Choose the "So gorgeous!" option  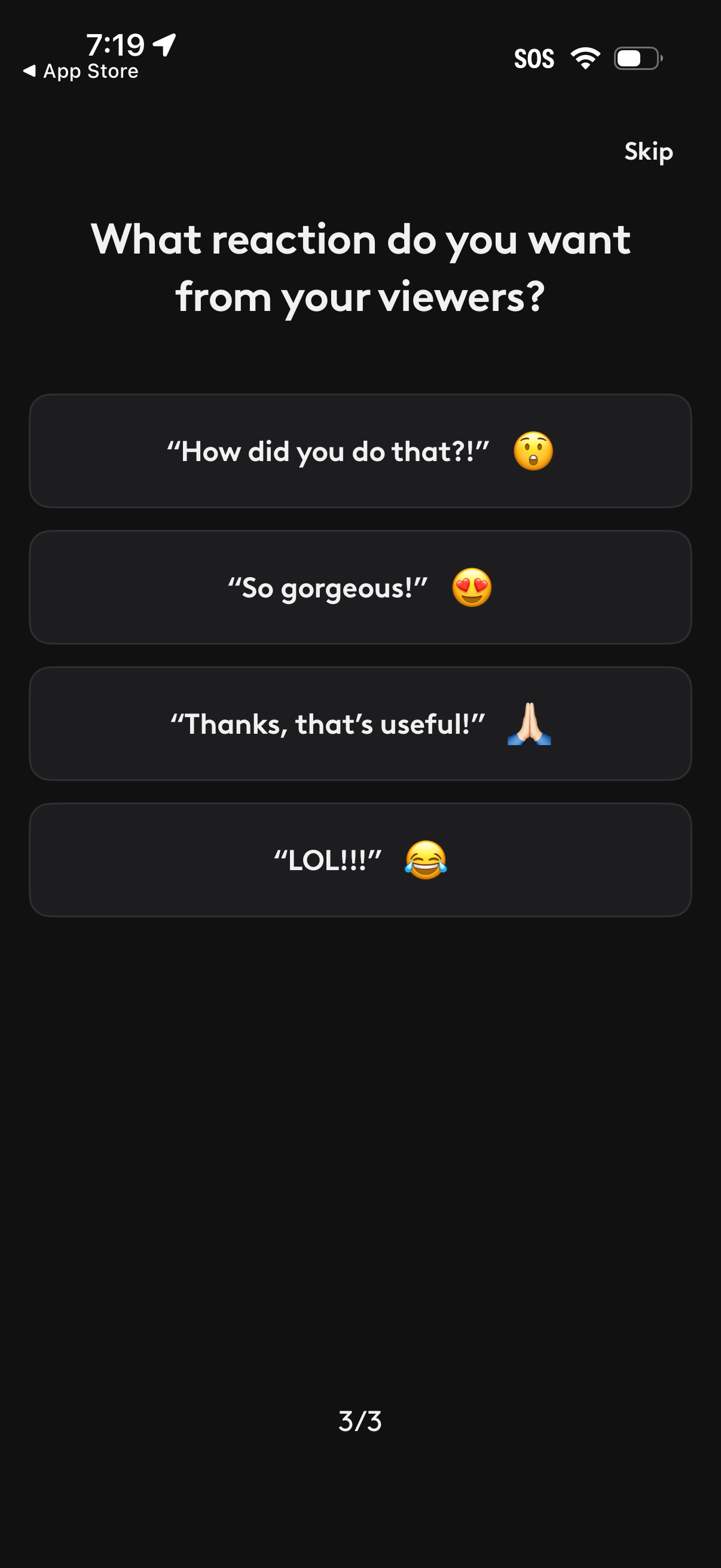click(x=360, y=587)
